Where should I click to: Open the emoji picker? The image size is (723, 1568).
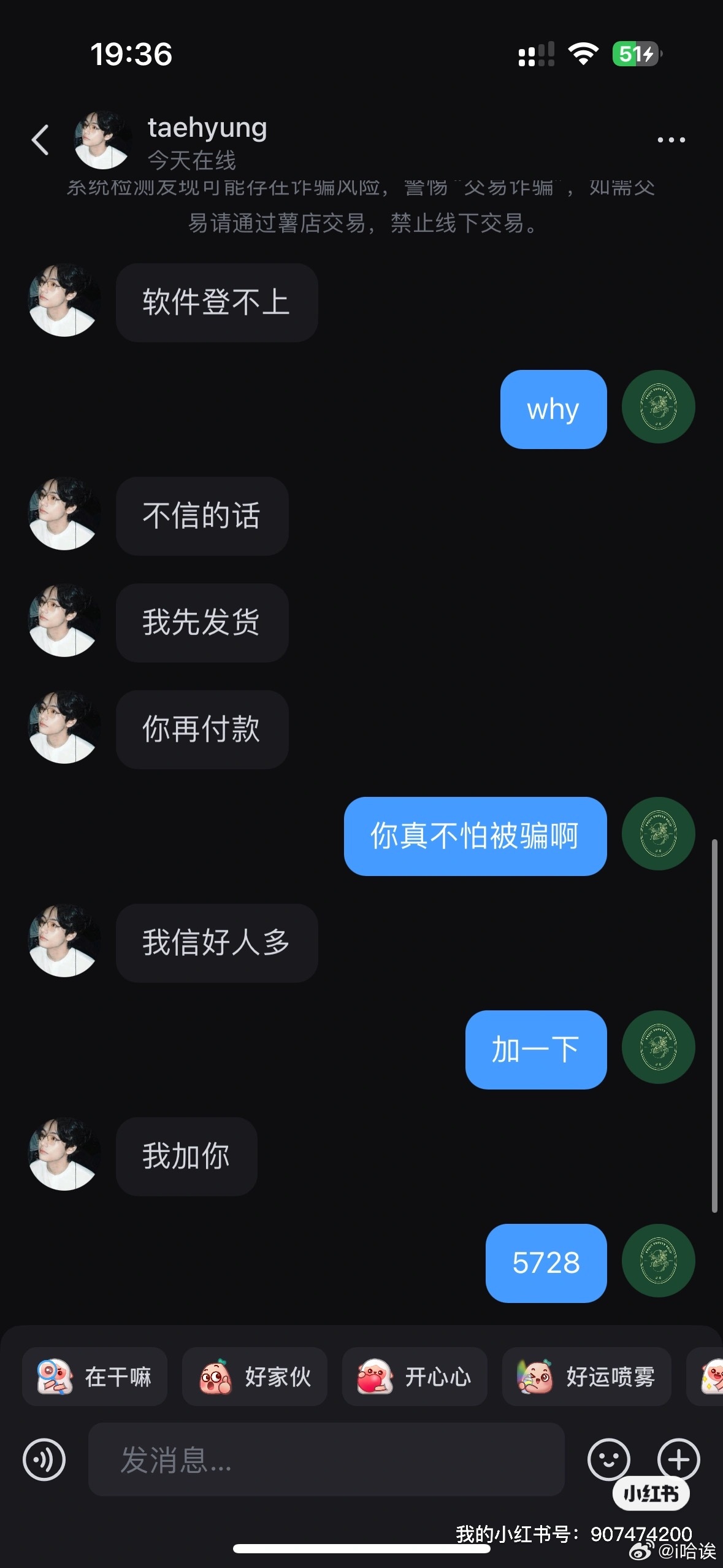coord(608,1459)
